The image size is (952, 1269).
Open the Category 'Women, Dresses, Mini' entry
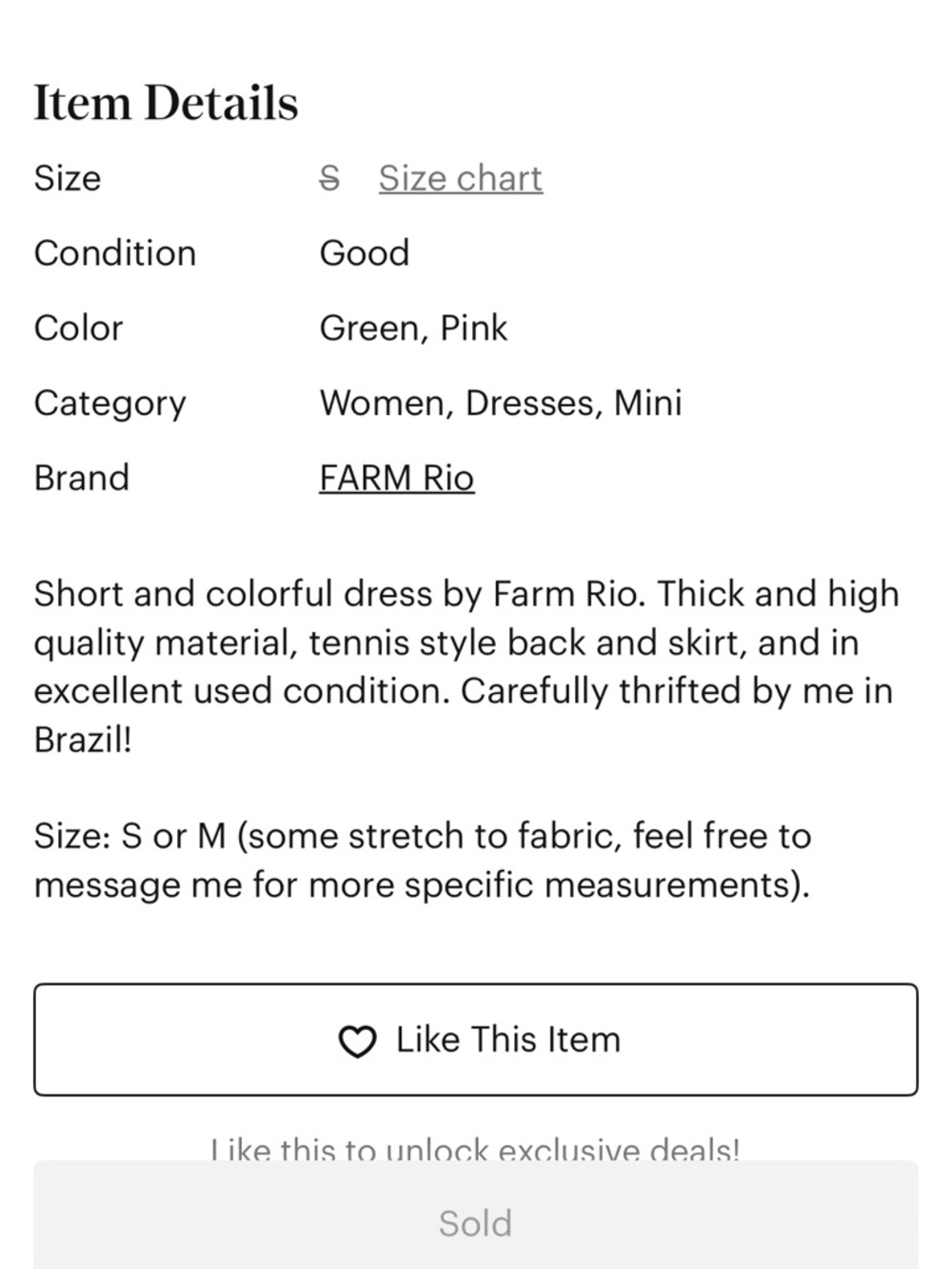(501, 403)
